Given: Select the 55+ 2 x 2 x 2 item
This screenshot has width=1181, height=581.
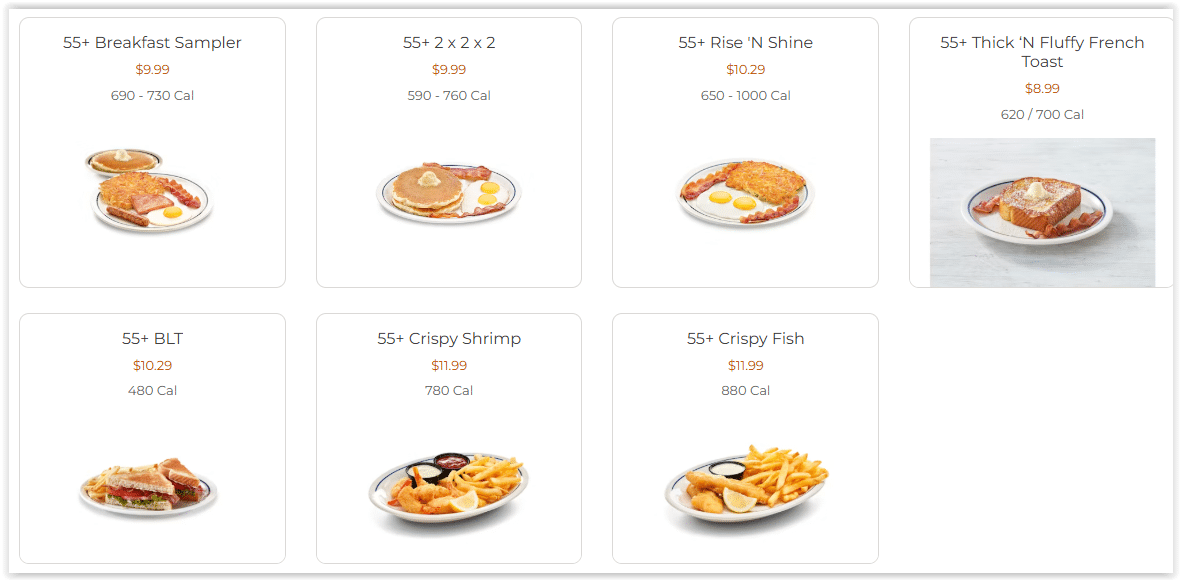Looking at the screenshot, I should point(449,153).
